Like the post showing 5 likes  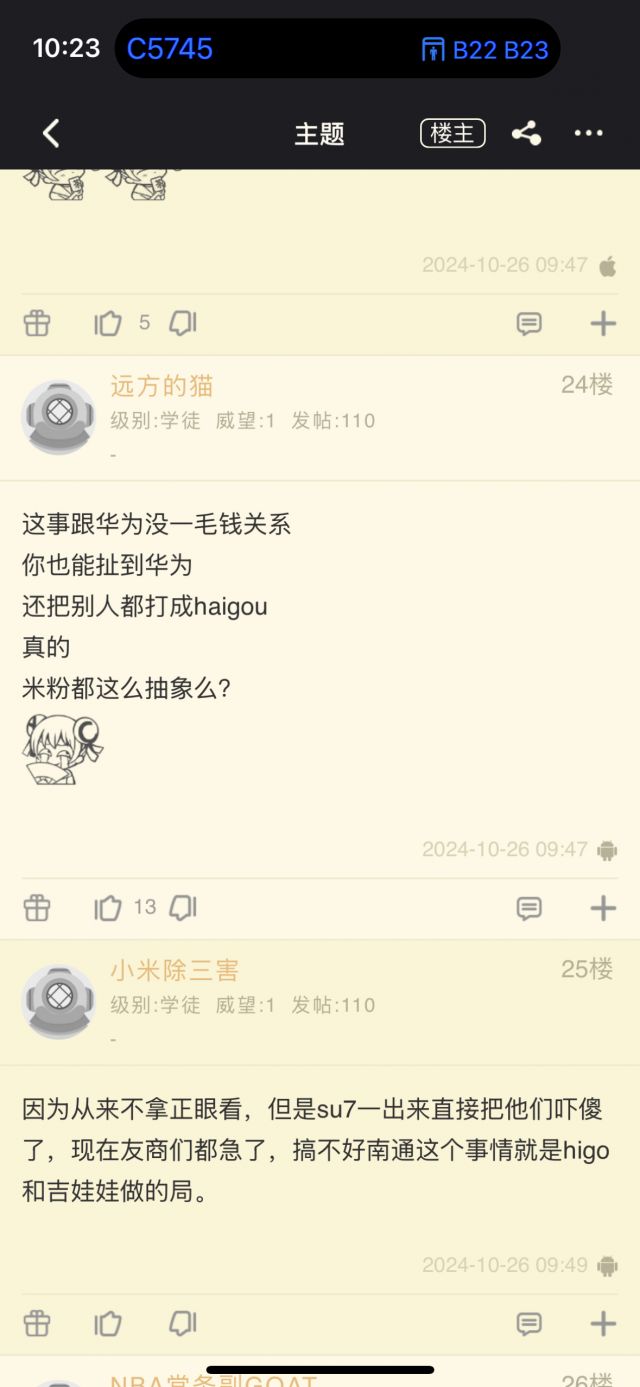(x=108, y=323)
